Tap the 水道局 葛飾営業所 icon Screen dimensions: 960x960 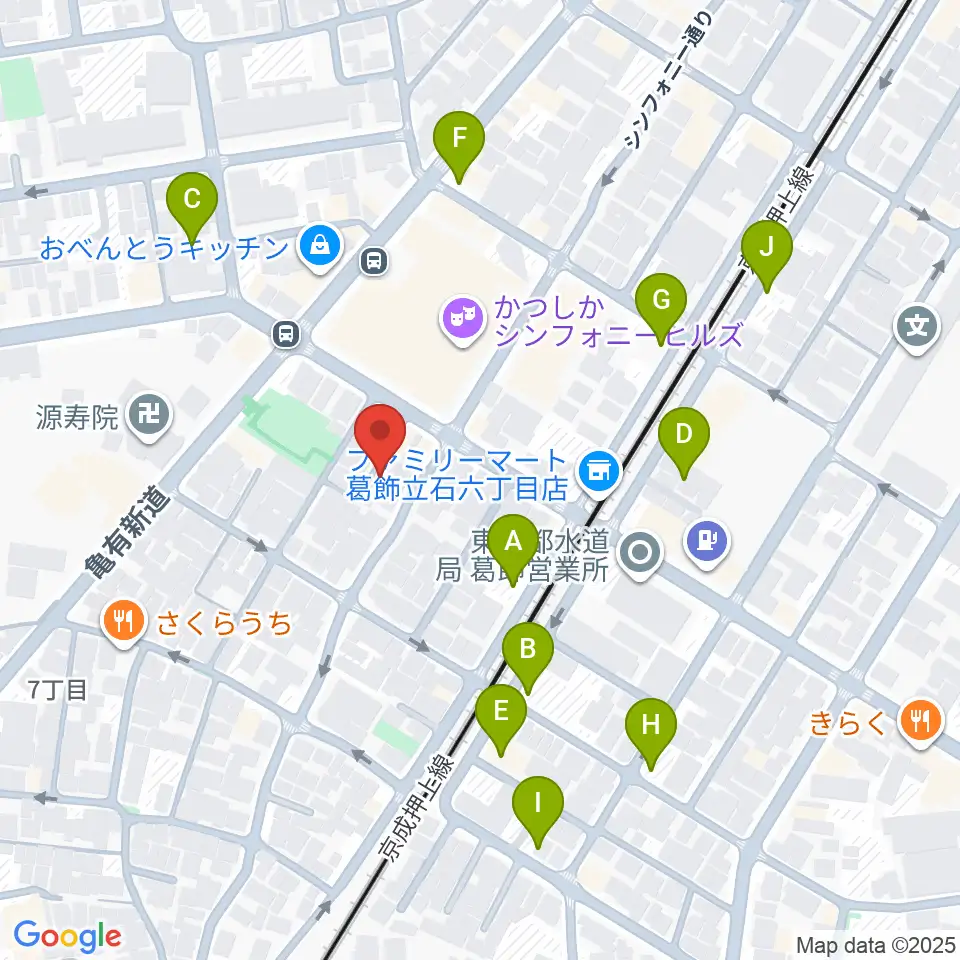(x=640, y=553)
